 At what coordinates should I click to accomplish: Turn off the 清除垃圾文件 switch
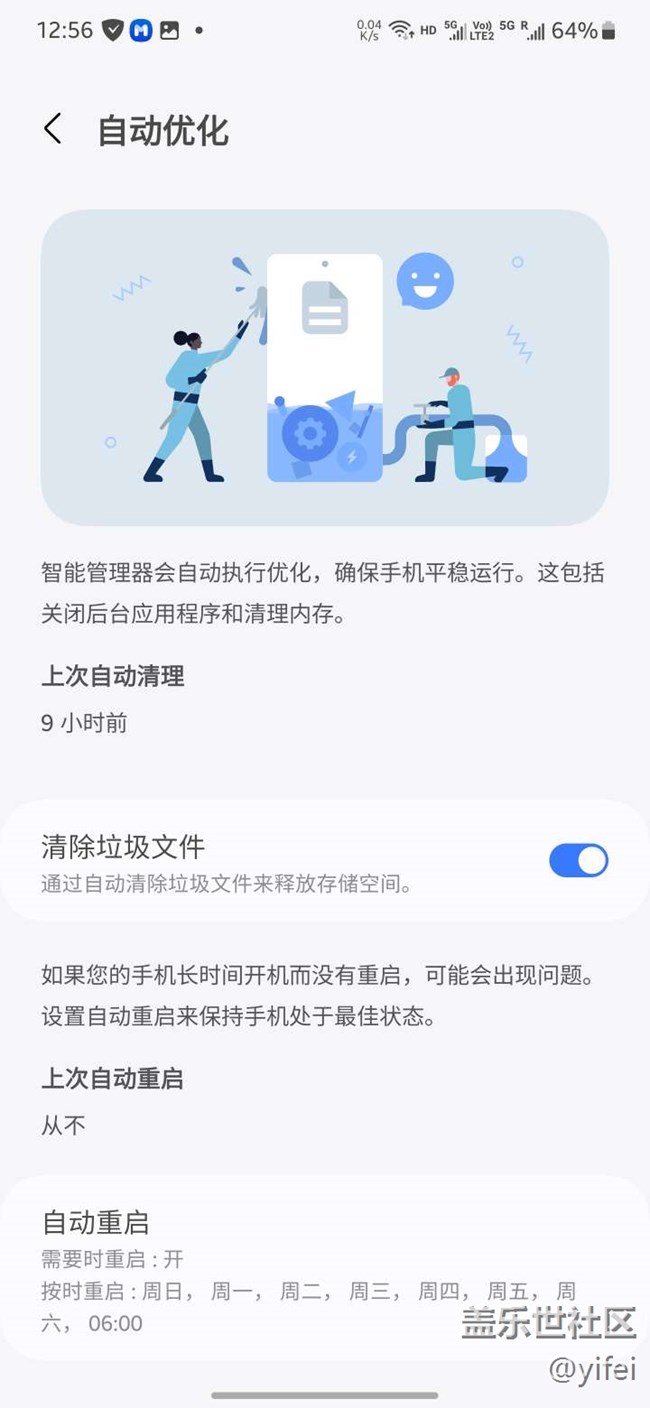pyautogui.click(x=578, y=860)
